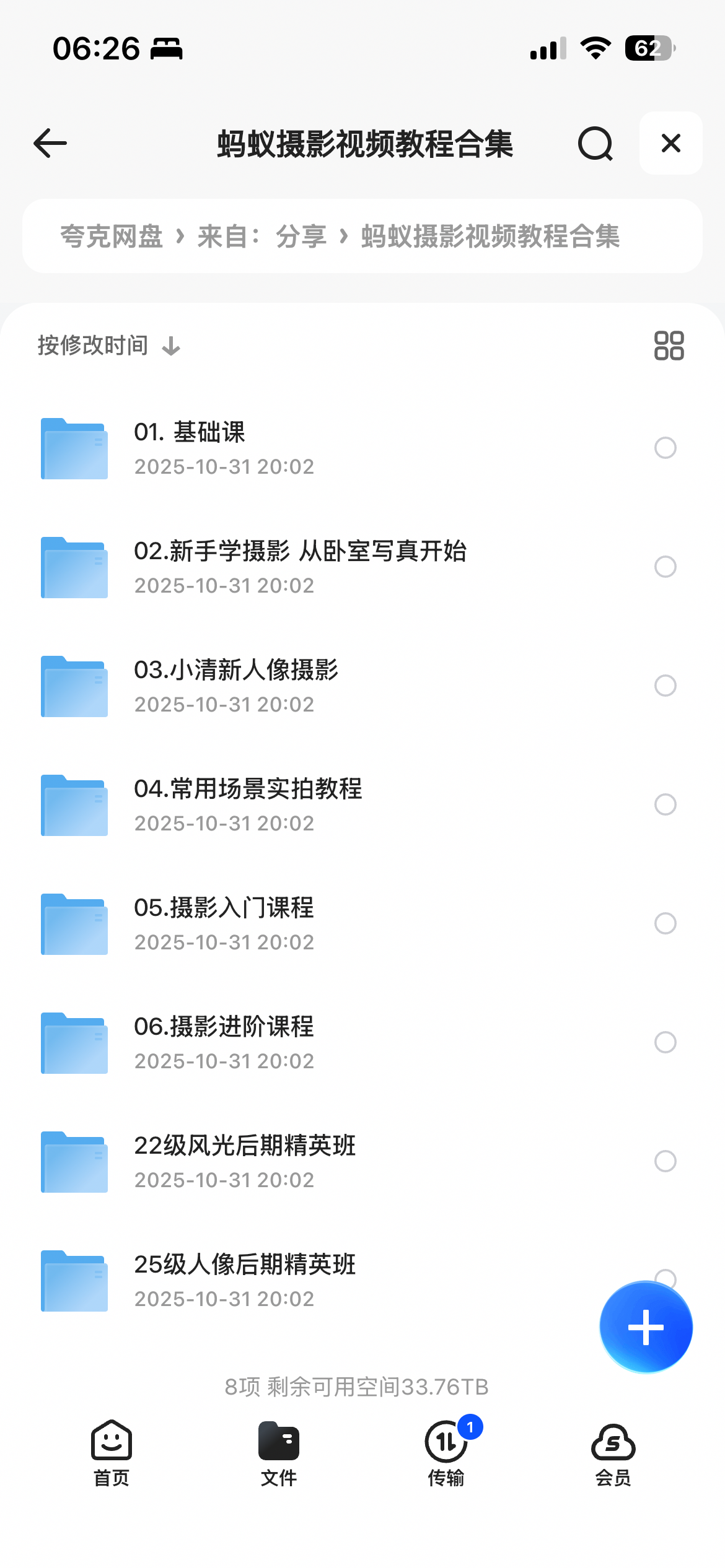Switch to grid view layout

669,346
